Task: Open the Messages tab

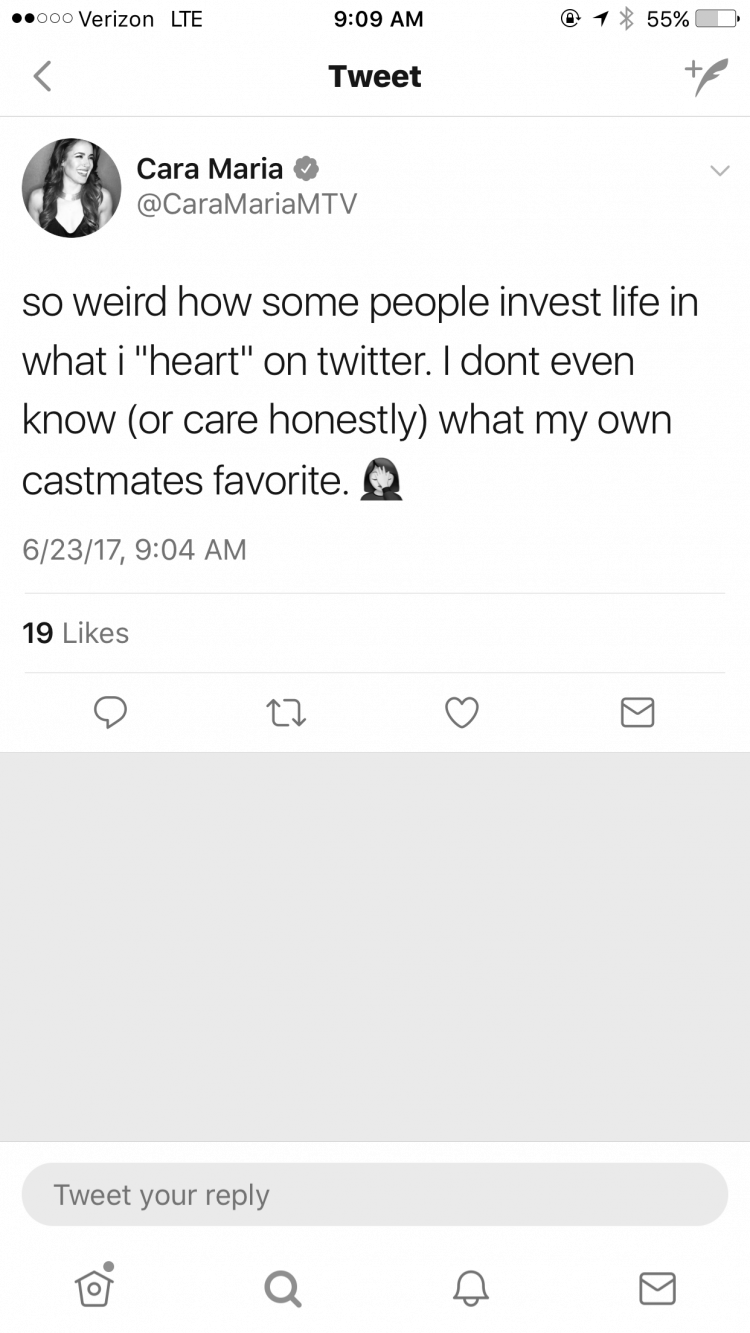Action: tap(657, 1288)
